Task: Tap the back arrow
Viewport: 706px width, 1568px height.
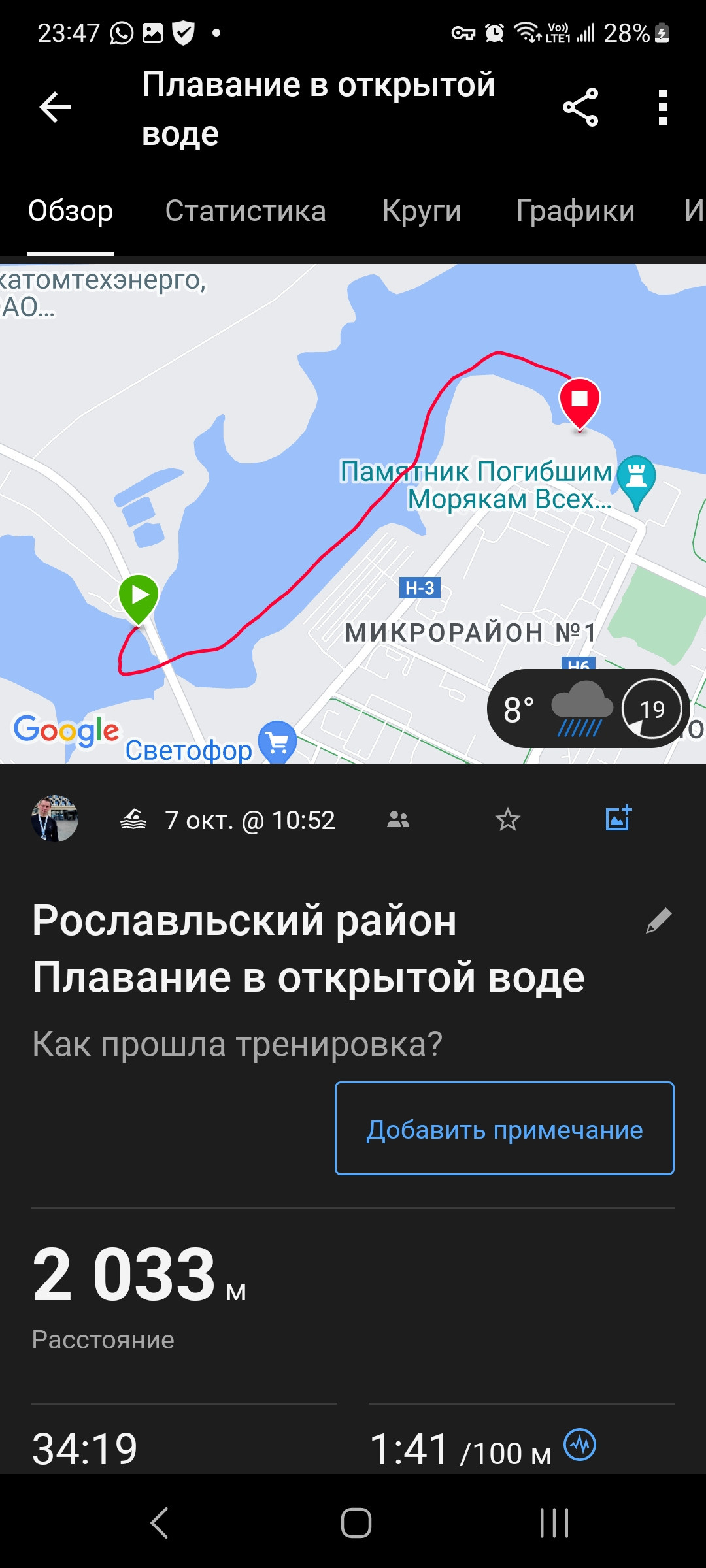Action: click(54, 108)
